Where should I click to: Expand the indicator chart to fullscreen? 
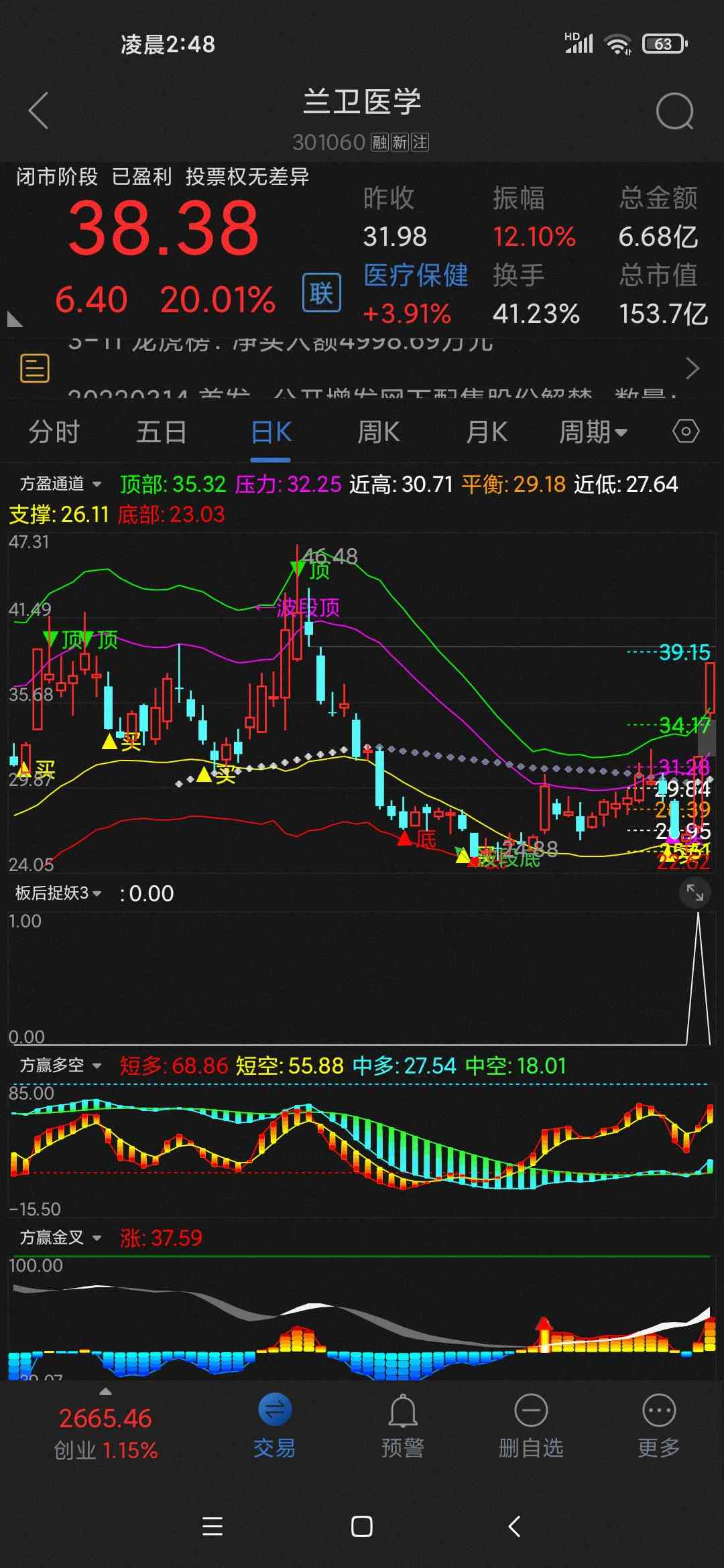(x=695, y=893)
